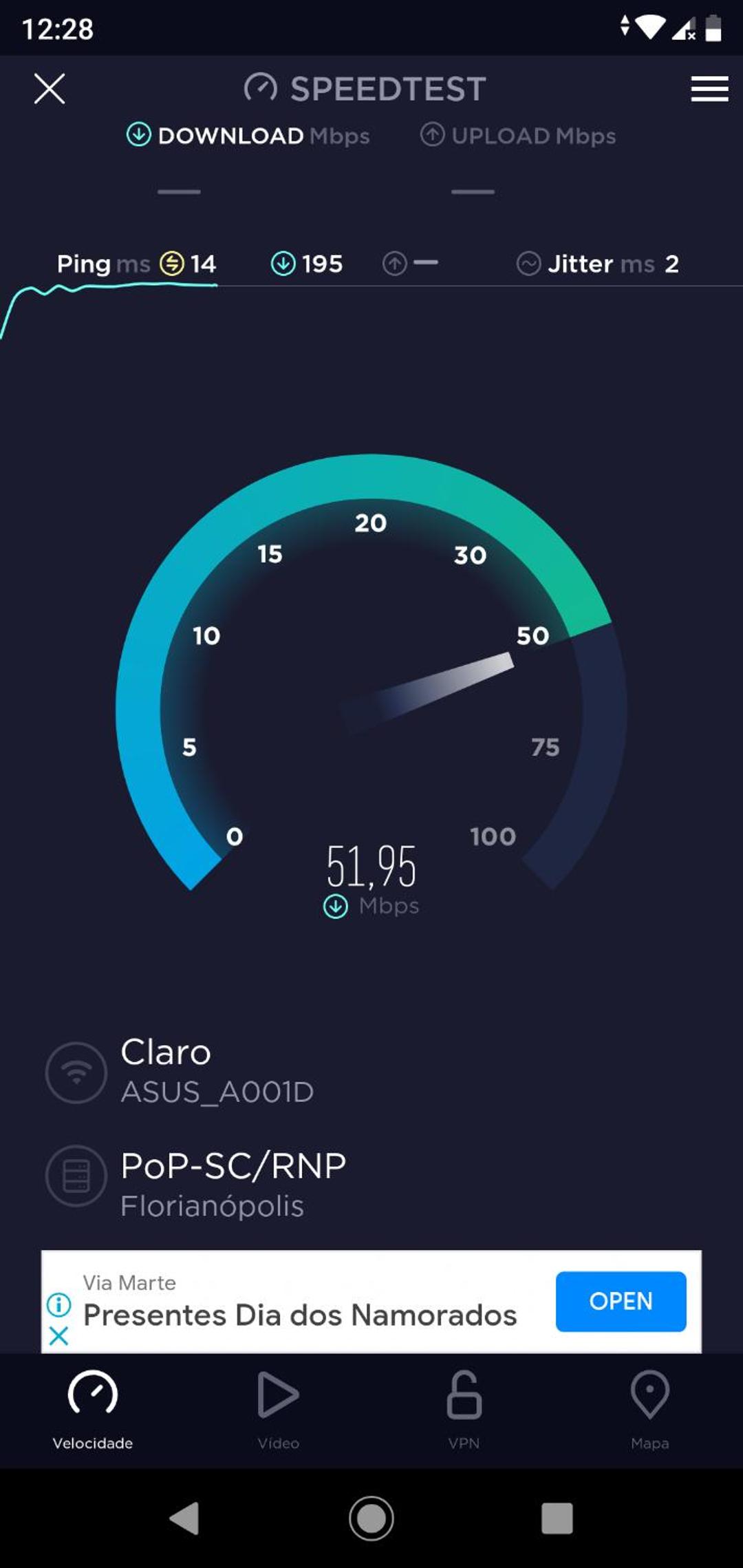Switch to the Vídeo tab
Viewport: 743px width, 1568px height.
click(278, 1408)
